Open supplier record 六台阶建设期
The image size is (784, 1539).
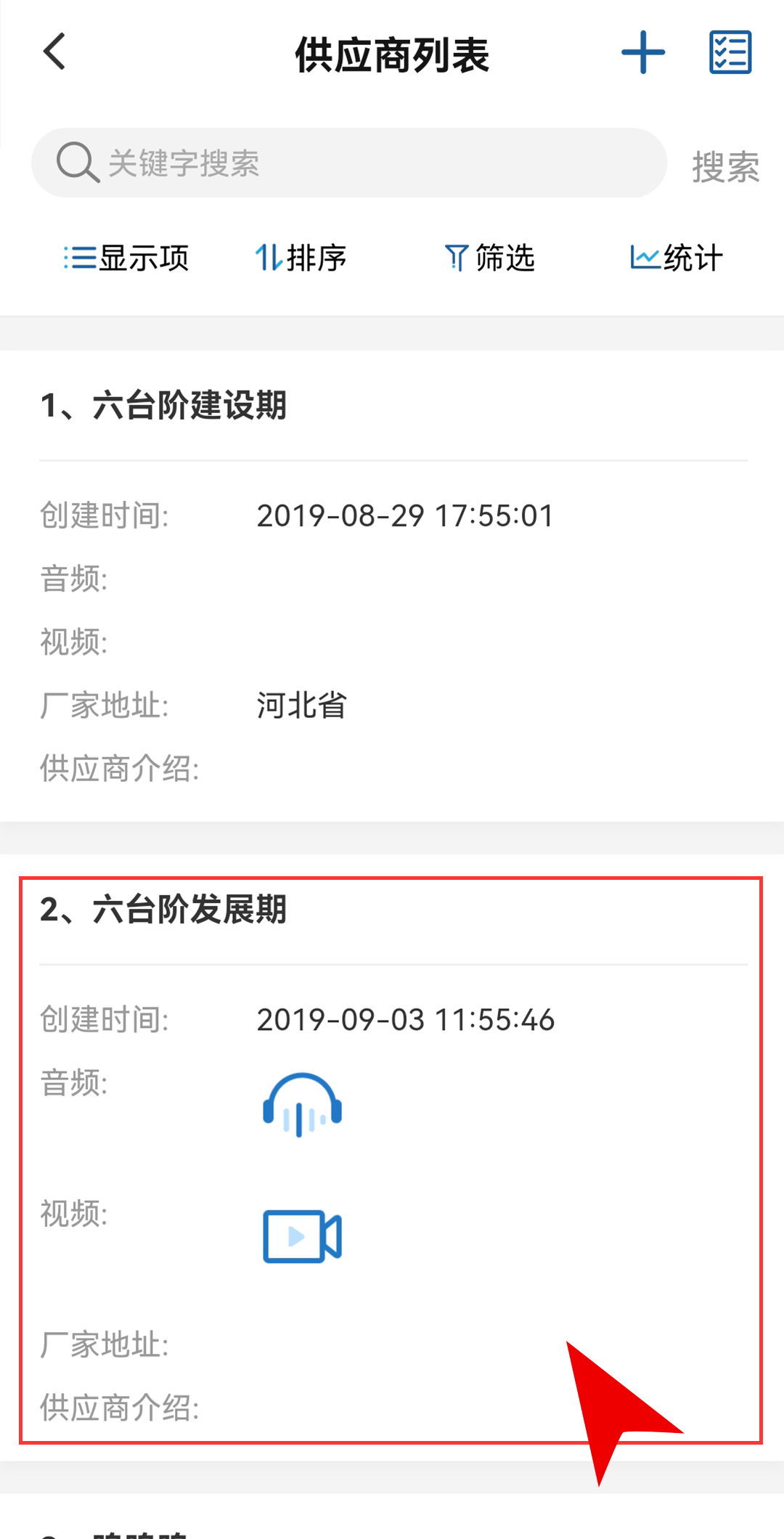(392, 586)
